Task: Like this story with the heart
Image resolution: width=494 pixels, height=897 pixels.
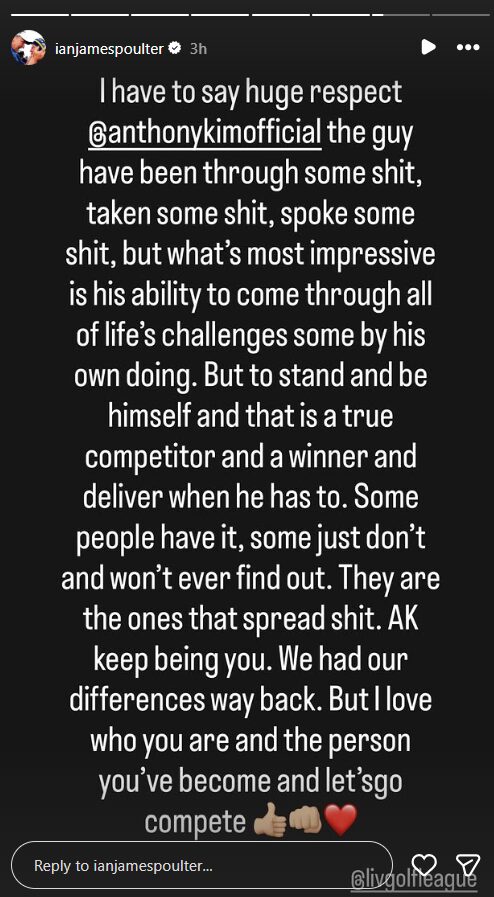Action: (425, 865)
